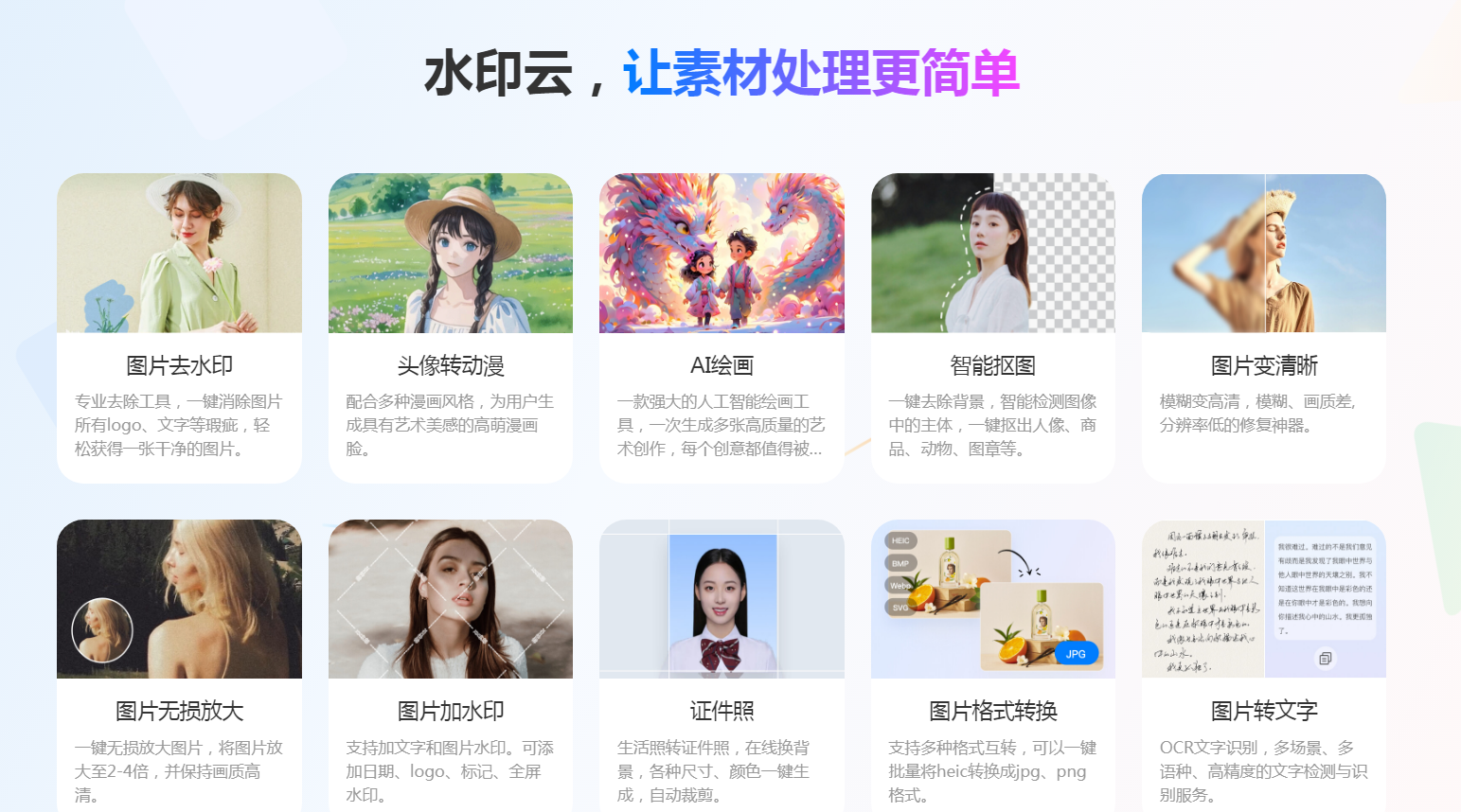The height and width of the screenshot is (812, 1461).
Task: Tap the 图片加水印 tool card
Action: [450, 711]
